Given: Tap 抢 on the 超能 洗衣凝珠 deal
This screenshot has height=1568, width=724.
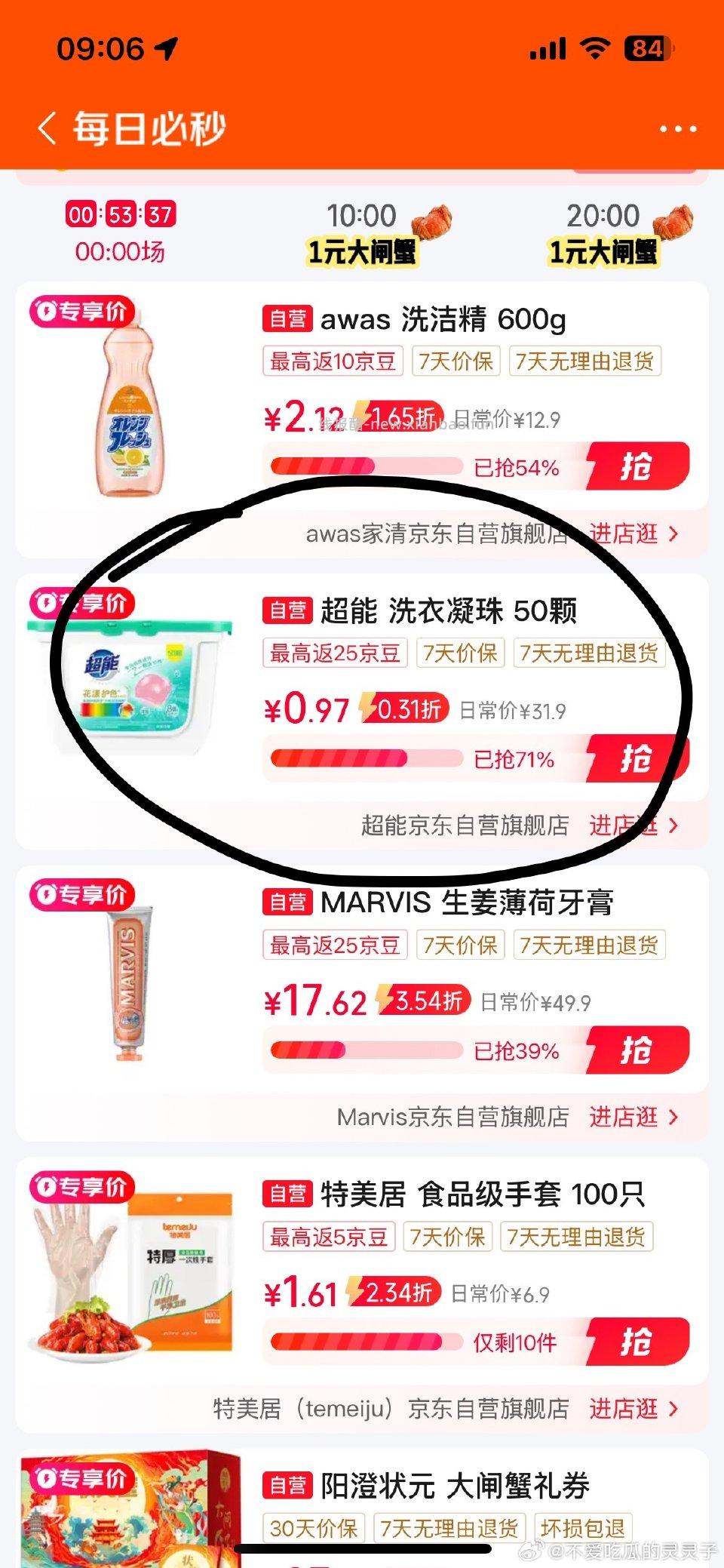Looking at the screenshot, I should pos(639,760).
